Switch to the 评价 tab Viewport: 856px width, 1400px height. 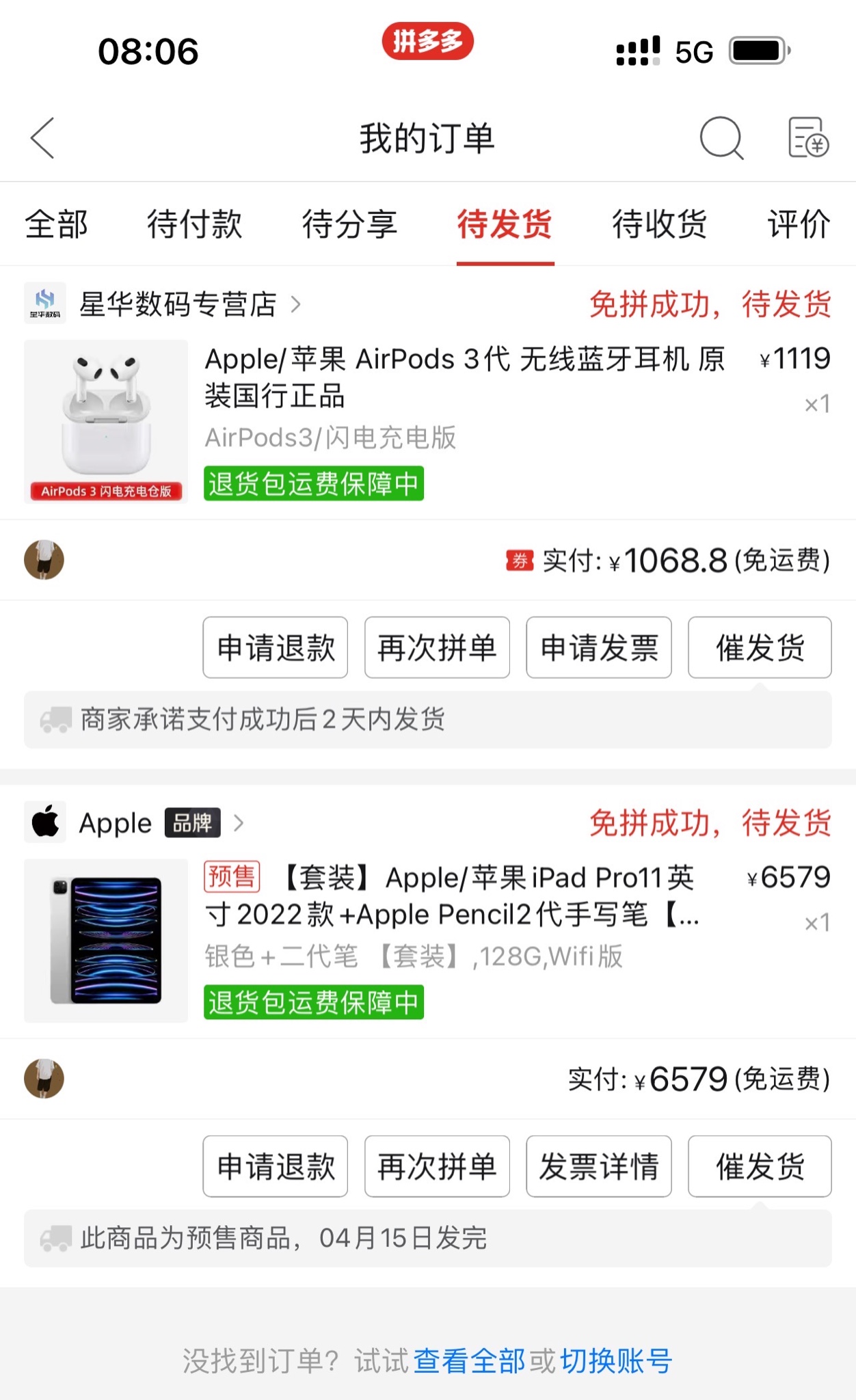(x=798, y=224)
